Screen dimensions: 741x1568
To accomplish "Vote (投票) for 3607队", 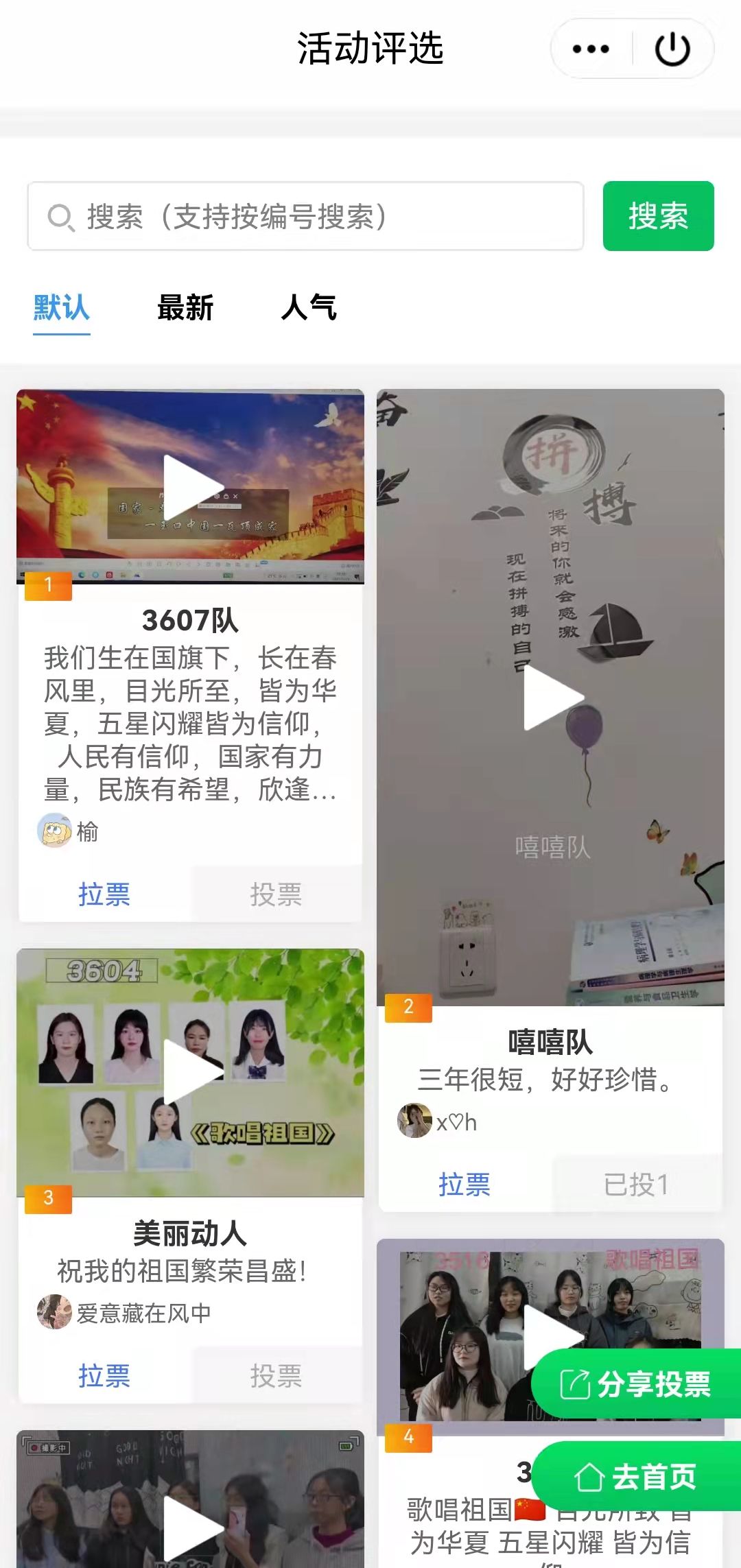I will pyautogui.click(x=276, y=894).
